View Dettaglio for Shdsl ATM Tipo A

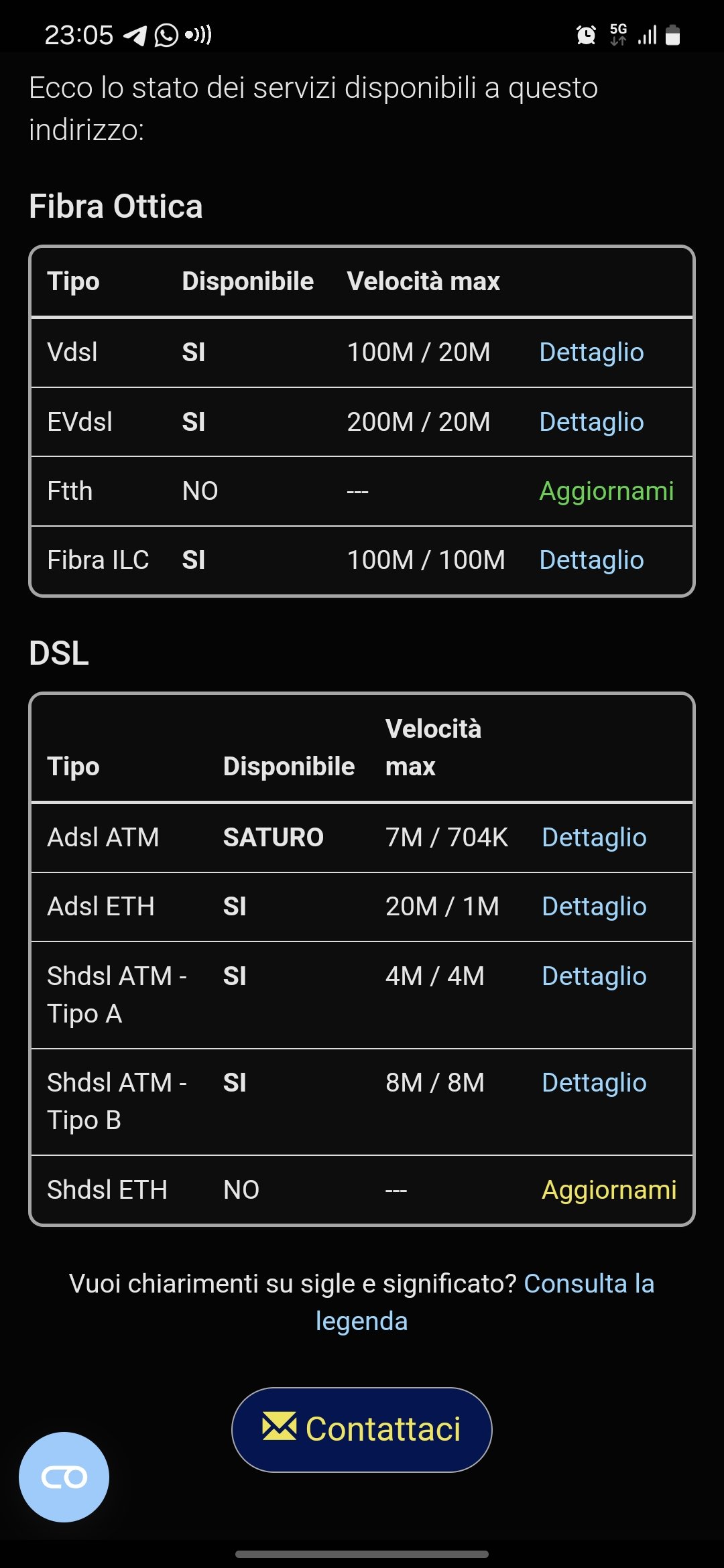[x=594, y=976]
